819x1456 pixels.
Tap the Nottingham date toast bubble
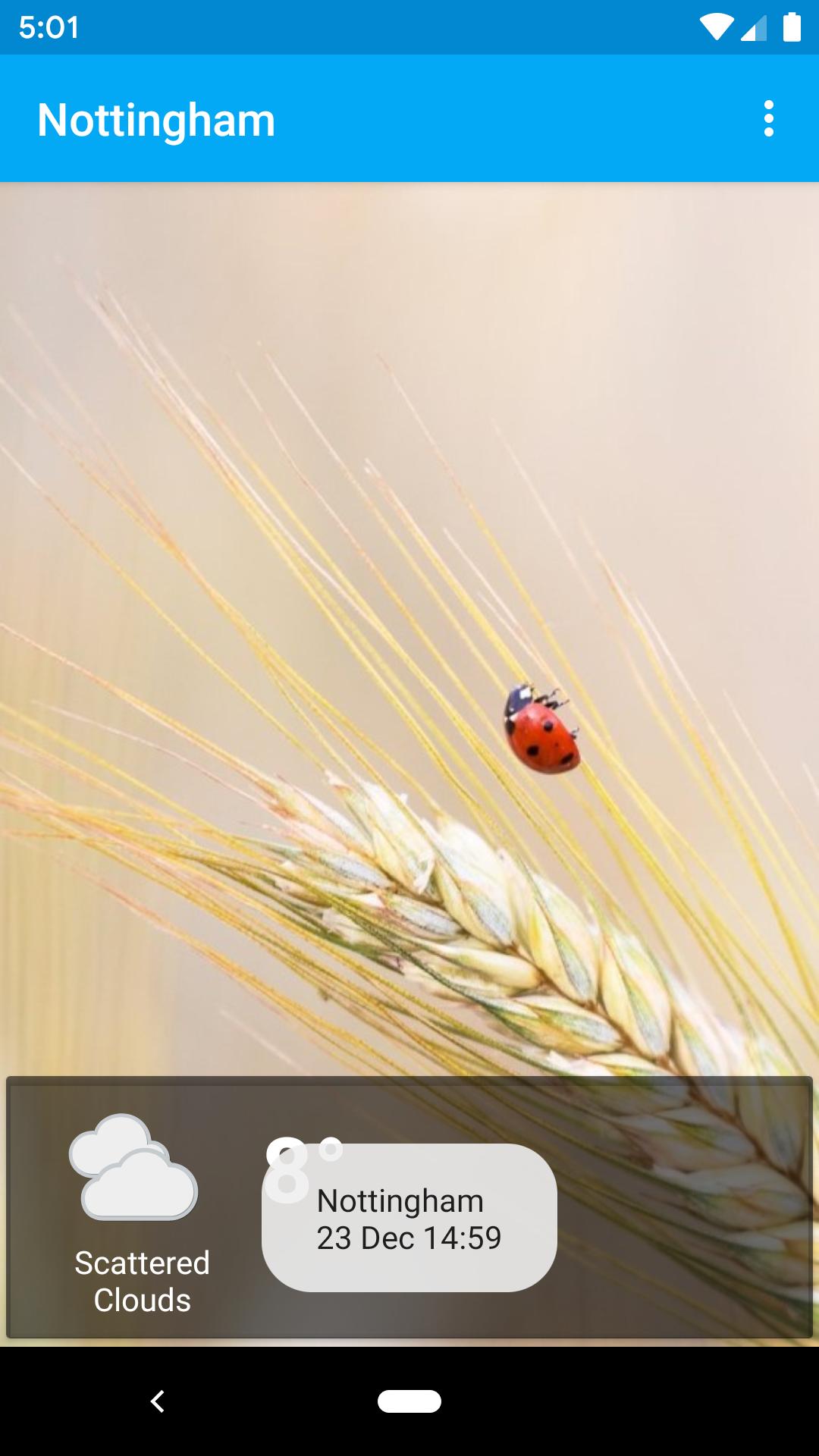[409, 1219]
